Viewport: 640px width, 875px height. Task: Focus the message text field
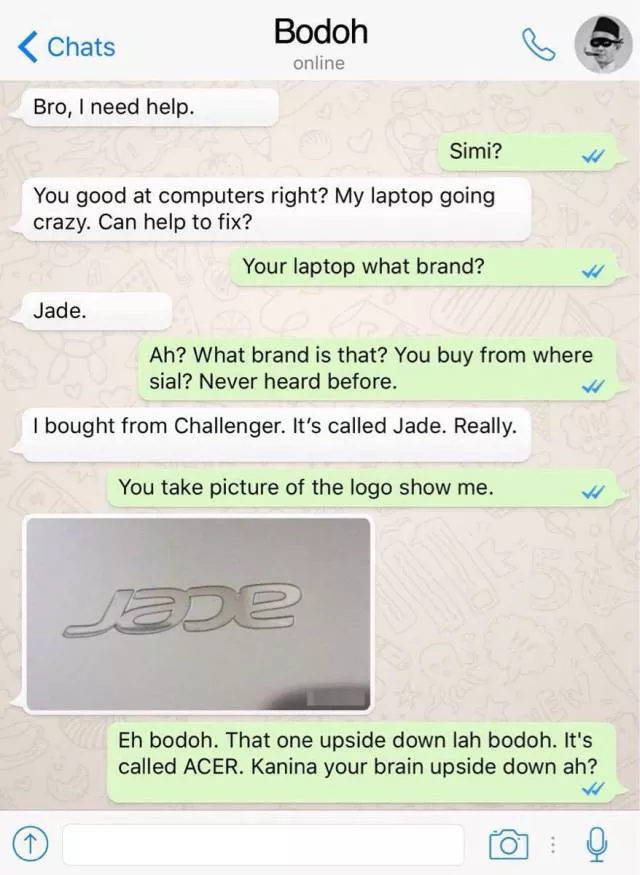tap(263, 845)
